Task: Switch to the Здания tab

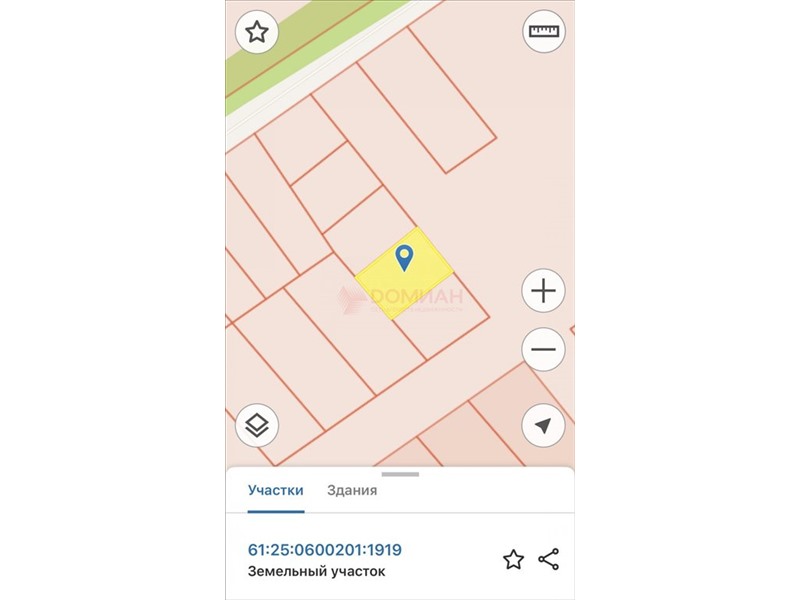Action: [x=352, y=491]
